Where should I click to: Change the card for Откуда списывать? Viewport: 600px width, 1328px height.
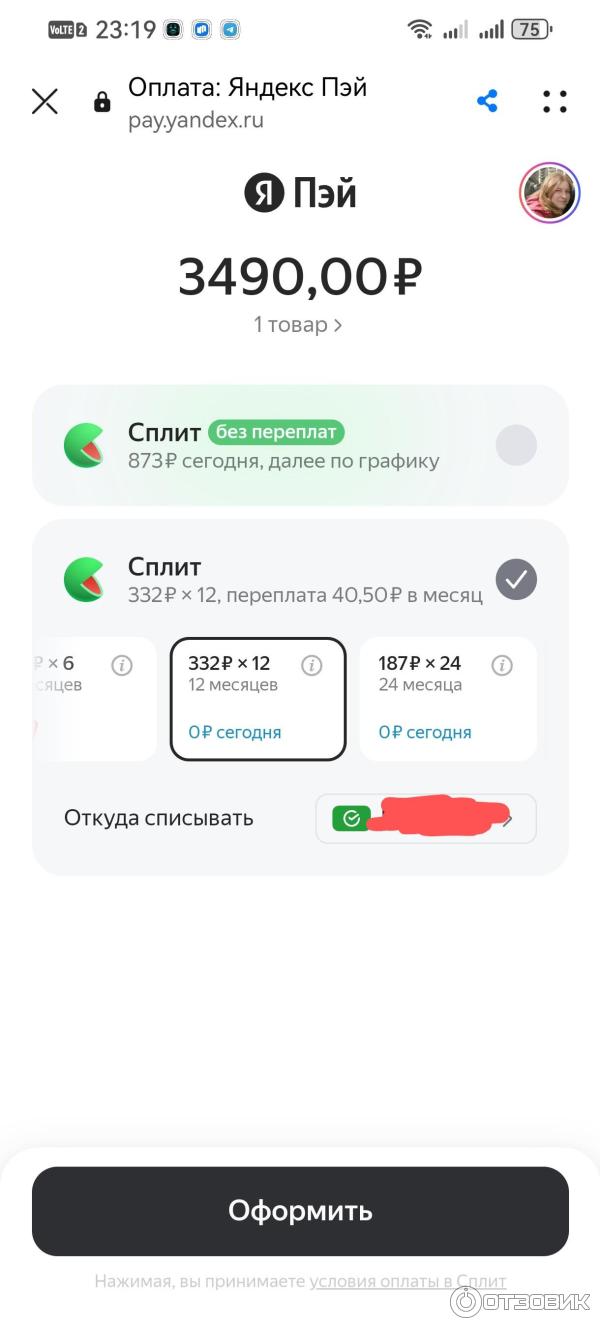tap(426, 819)
